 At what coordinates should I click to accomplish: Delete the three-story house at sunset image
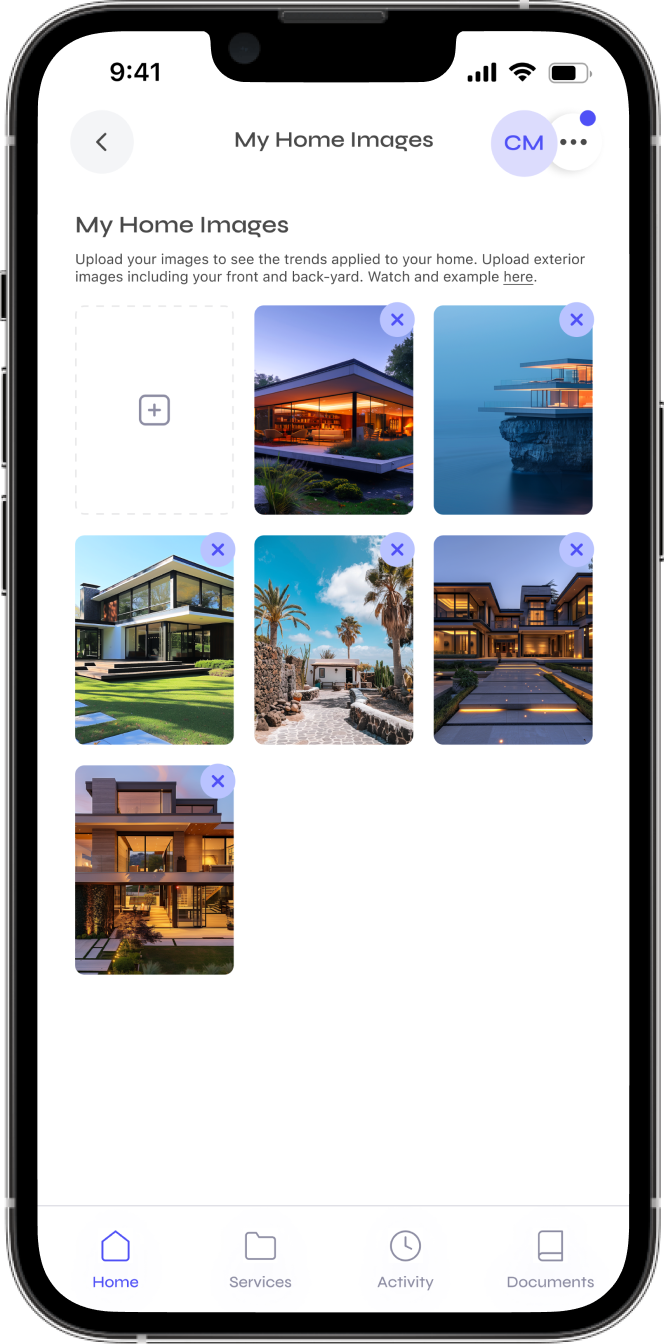point(217,780)
